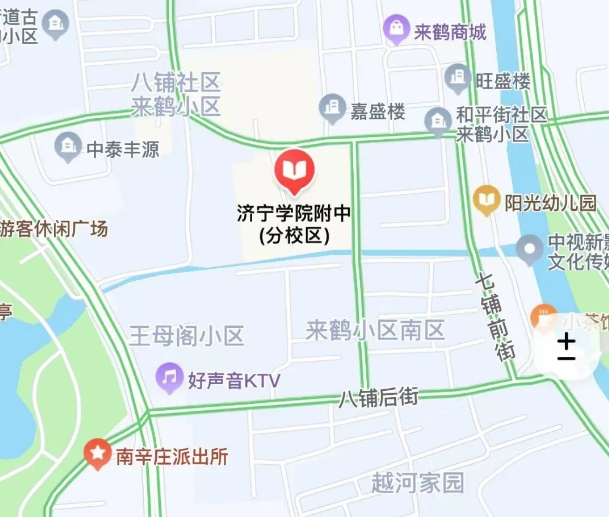Tap the 嘉盛楼 building marker
Viewport: 609px width, 517px height.
pyautogui.click(x=332, y=107)
